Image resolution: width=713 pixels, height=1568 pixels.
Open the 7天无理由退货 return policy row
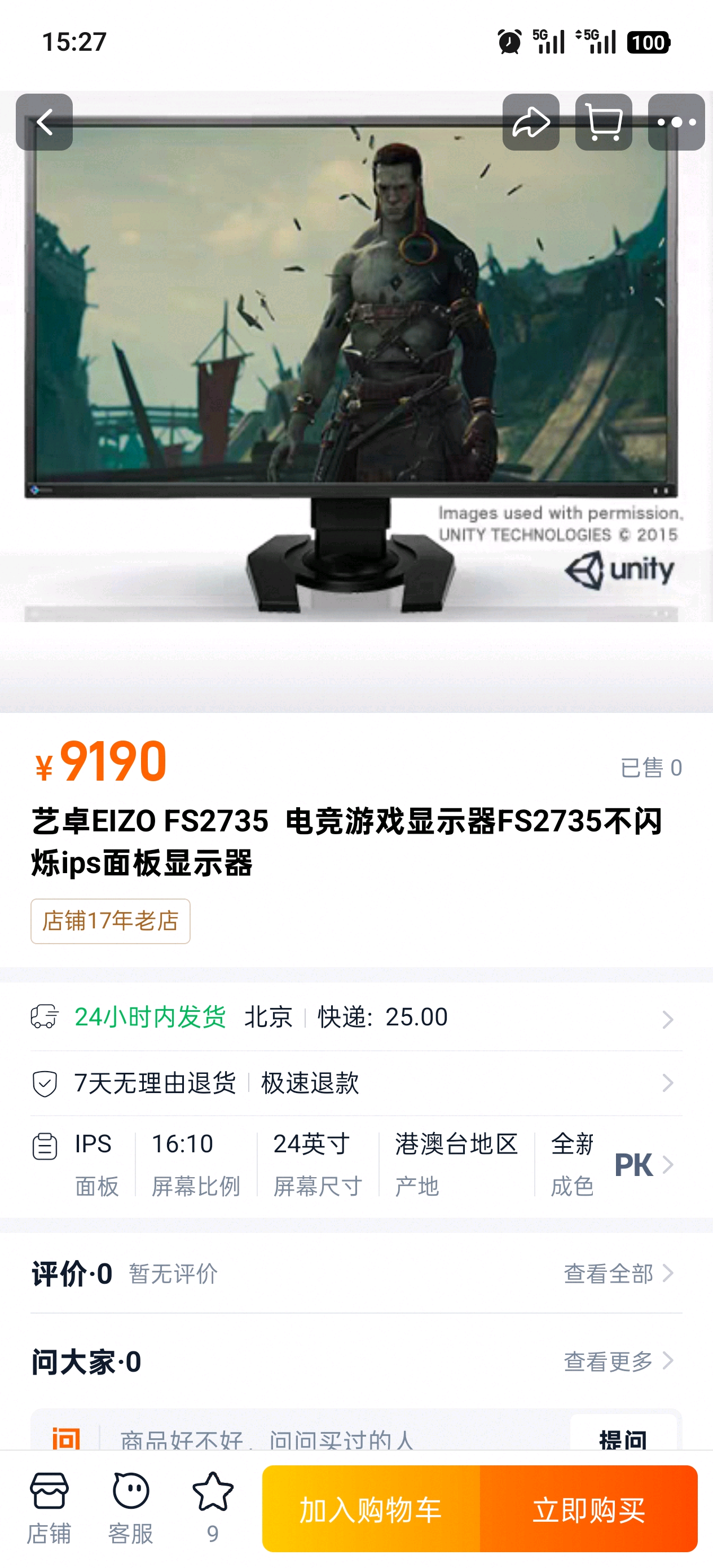click(x=356, y=1083)
